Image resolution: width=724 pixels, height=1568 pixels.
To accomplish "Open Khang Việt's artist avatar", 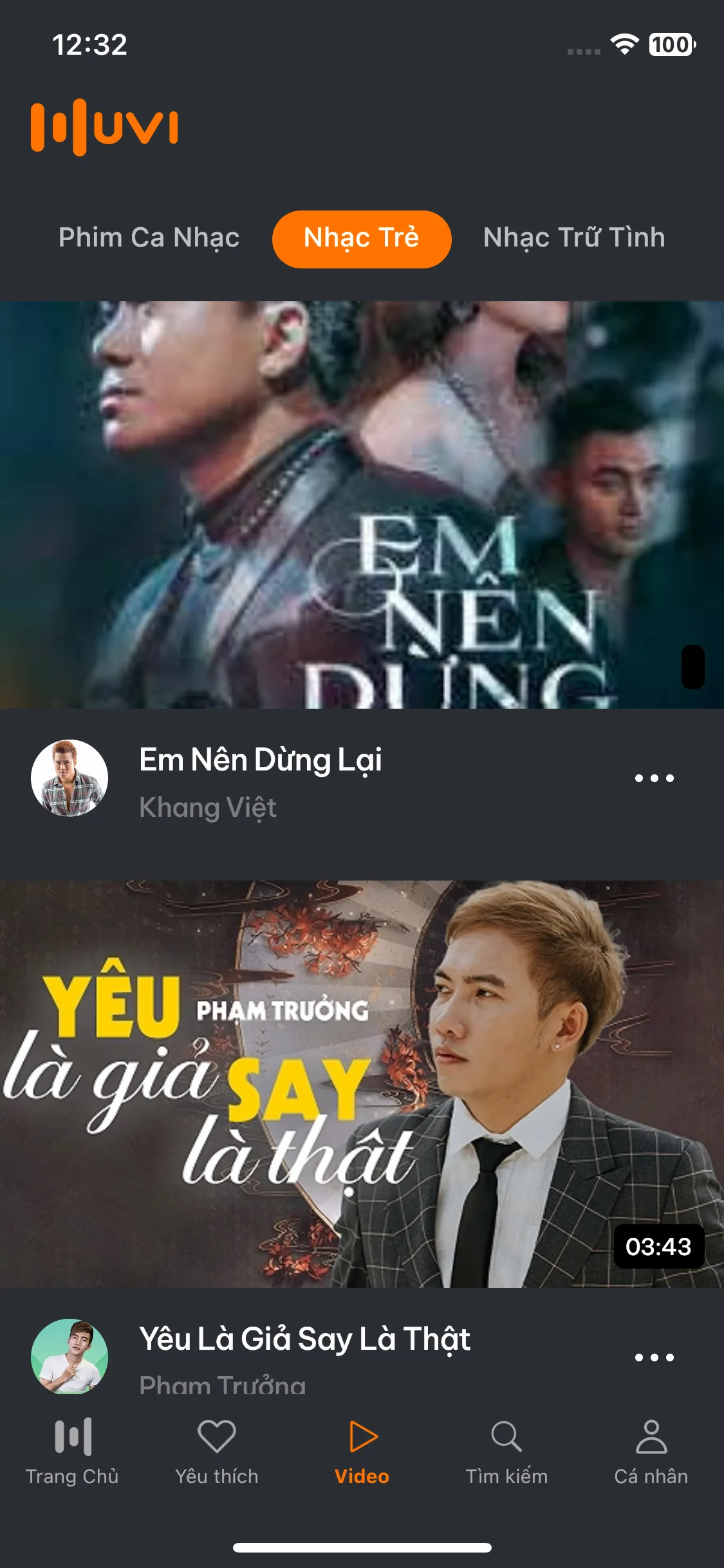I will [70, 778].
